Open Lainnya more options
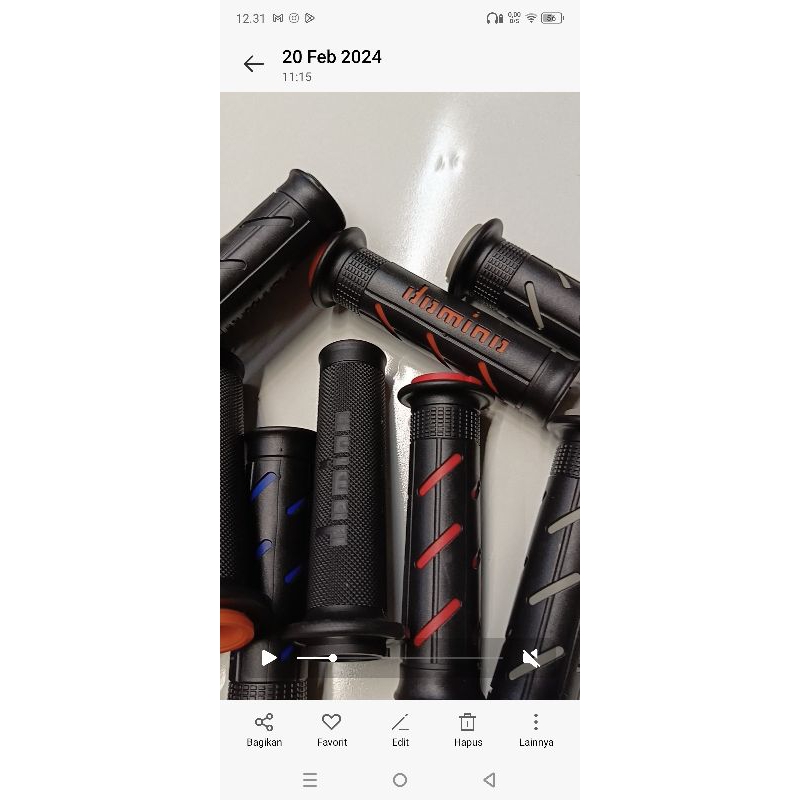 click(x=536, y=729)
